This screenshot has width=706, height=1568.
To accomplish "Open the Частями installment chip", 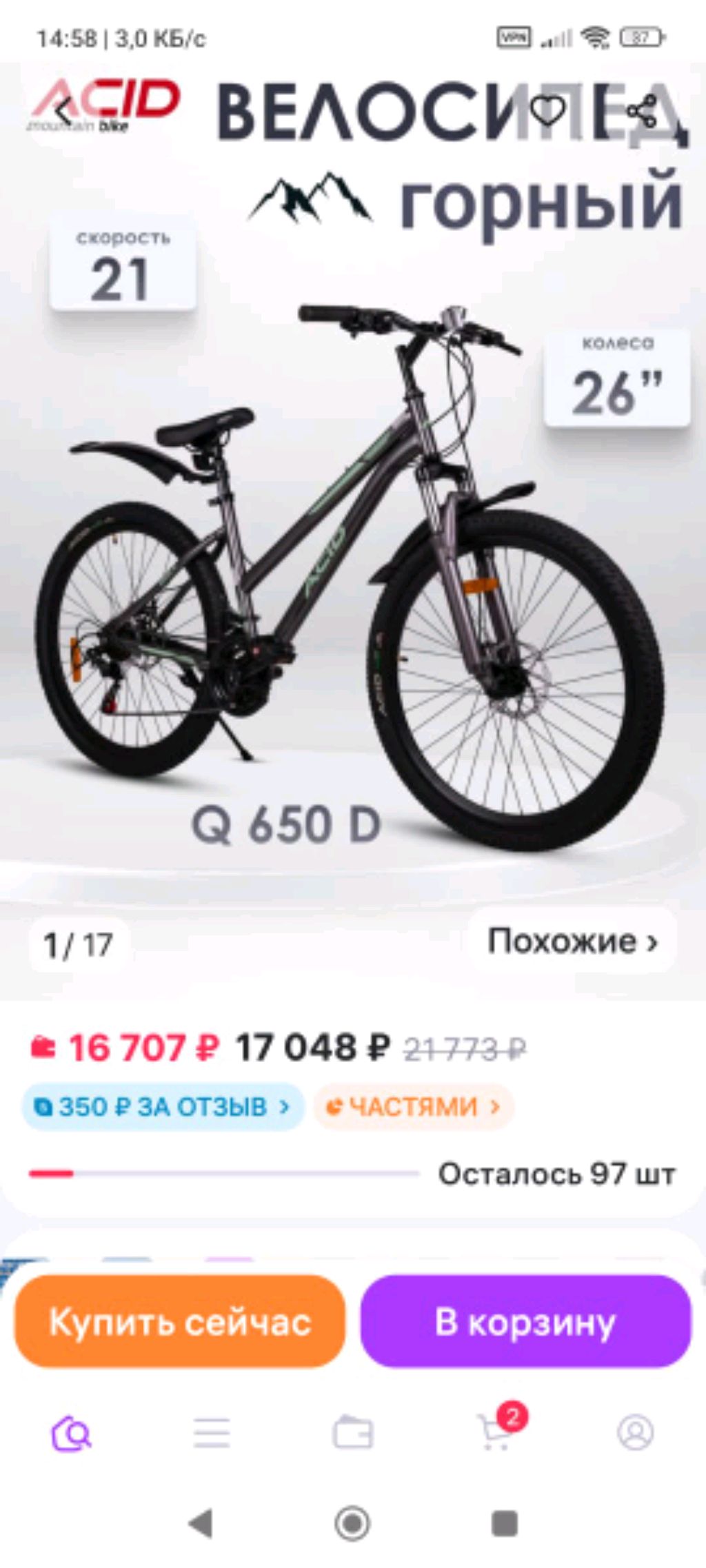I will pos(413,1107).
